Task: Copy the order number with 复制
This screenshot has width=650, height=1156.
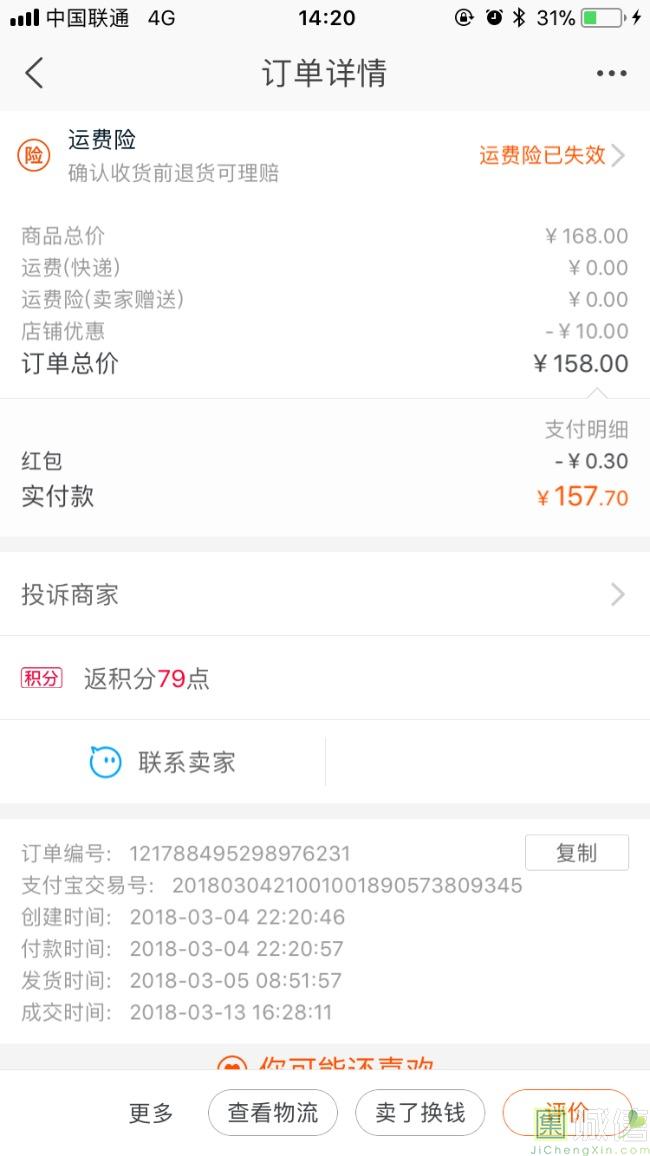Action: click(576, 853)
